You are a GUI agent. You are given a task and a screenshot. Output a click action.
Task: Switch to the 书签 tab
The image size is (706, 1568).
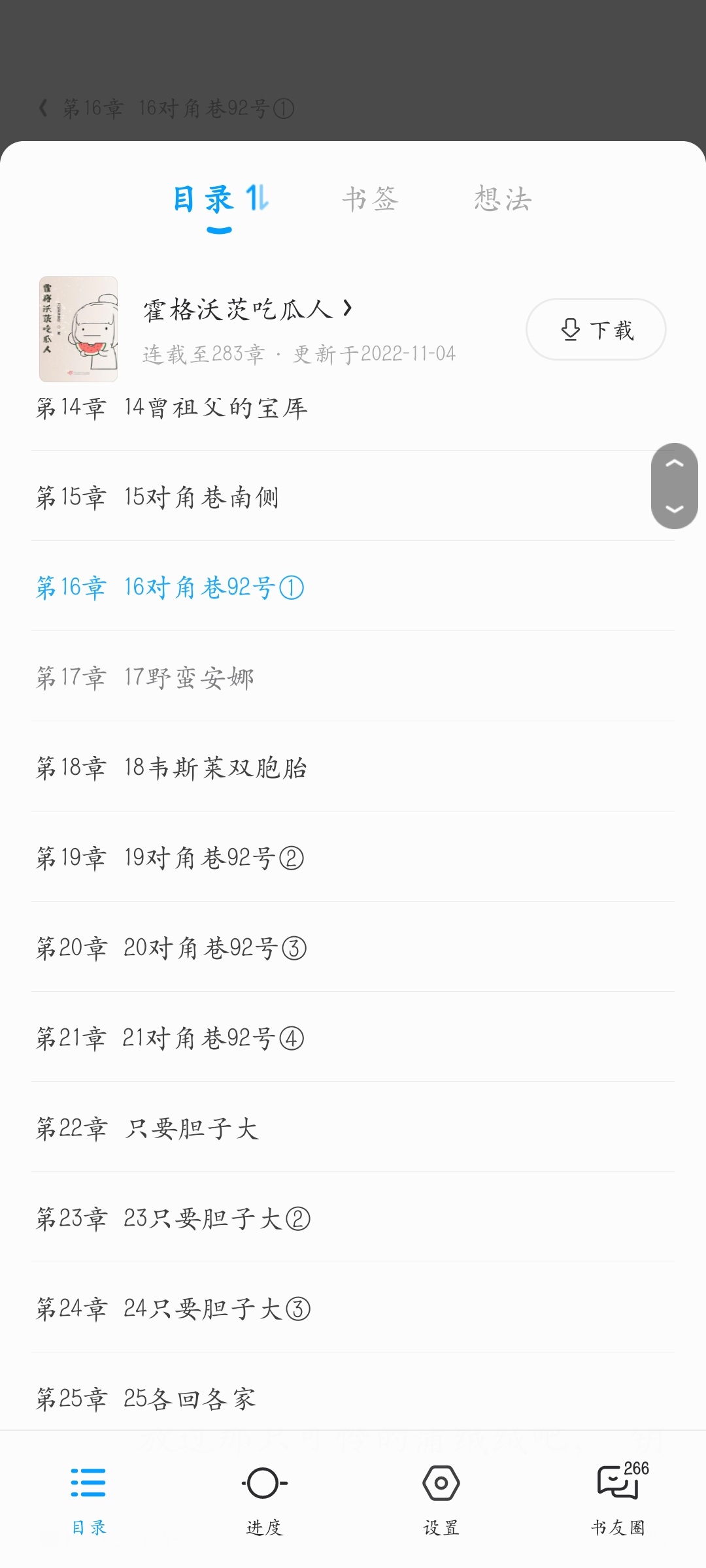pos(370,199)
